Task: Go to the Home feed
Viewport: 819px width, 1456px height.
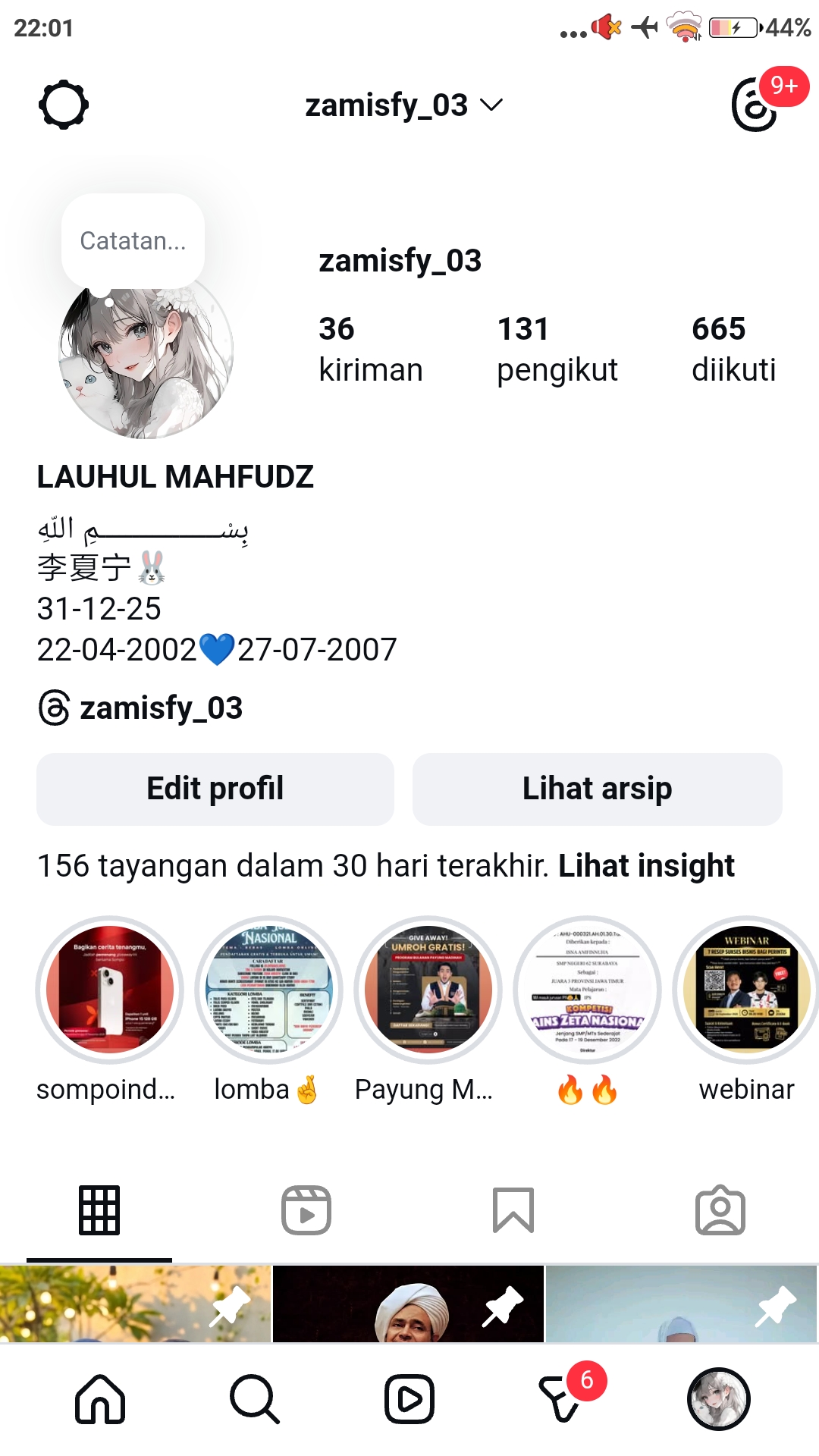Action: (100, 1399)
